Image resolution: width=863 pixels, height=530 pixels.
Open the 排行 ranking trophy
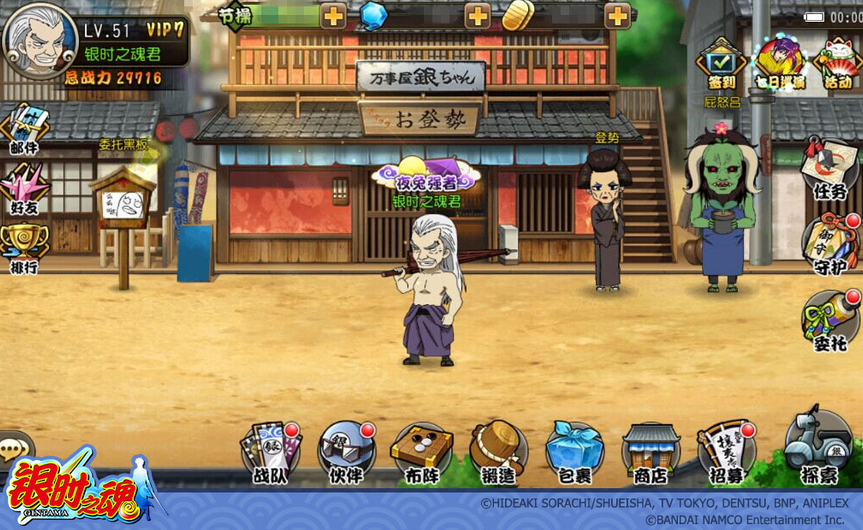(x=24, y=243)
